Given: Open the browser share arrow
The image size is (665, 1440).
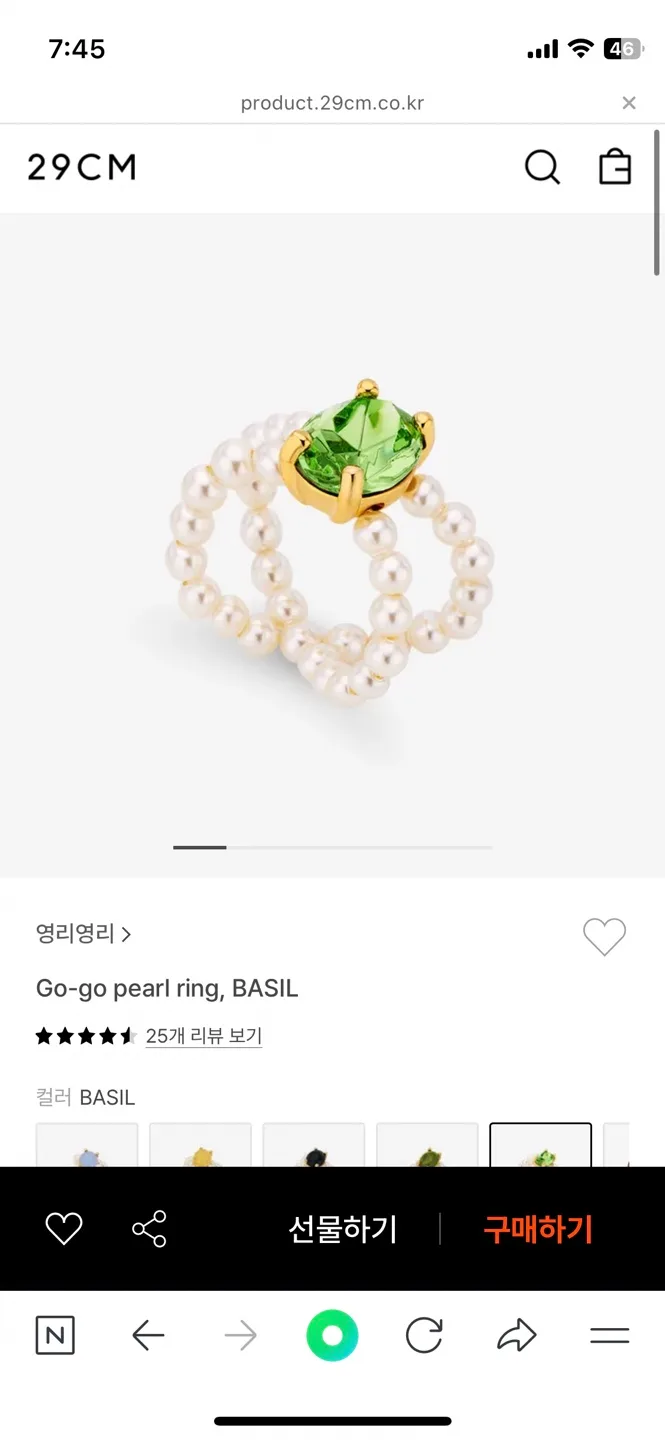Looking at the screenshot, I should click(516, 1335).
